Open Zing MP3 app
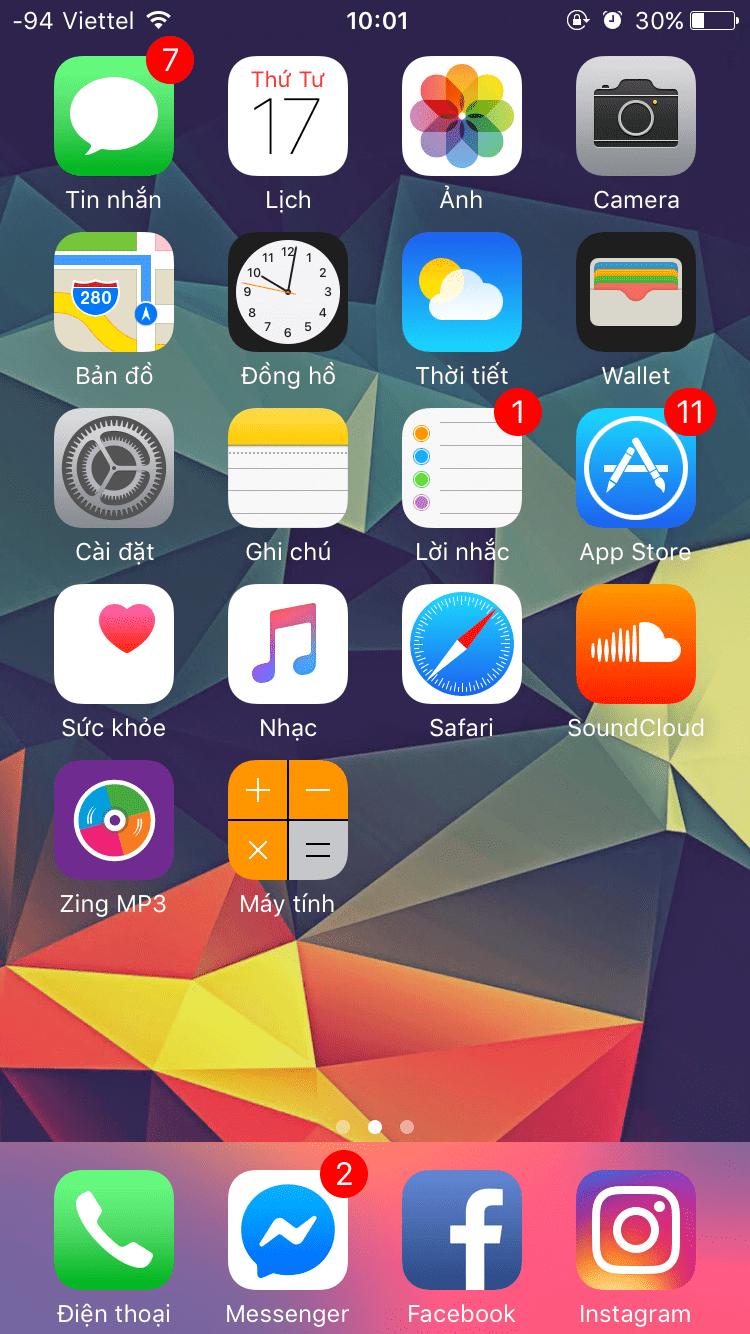Image resolution: width=750 pixels, height=1334 pixels. click(x=113, y=820)
